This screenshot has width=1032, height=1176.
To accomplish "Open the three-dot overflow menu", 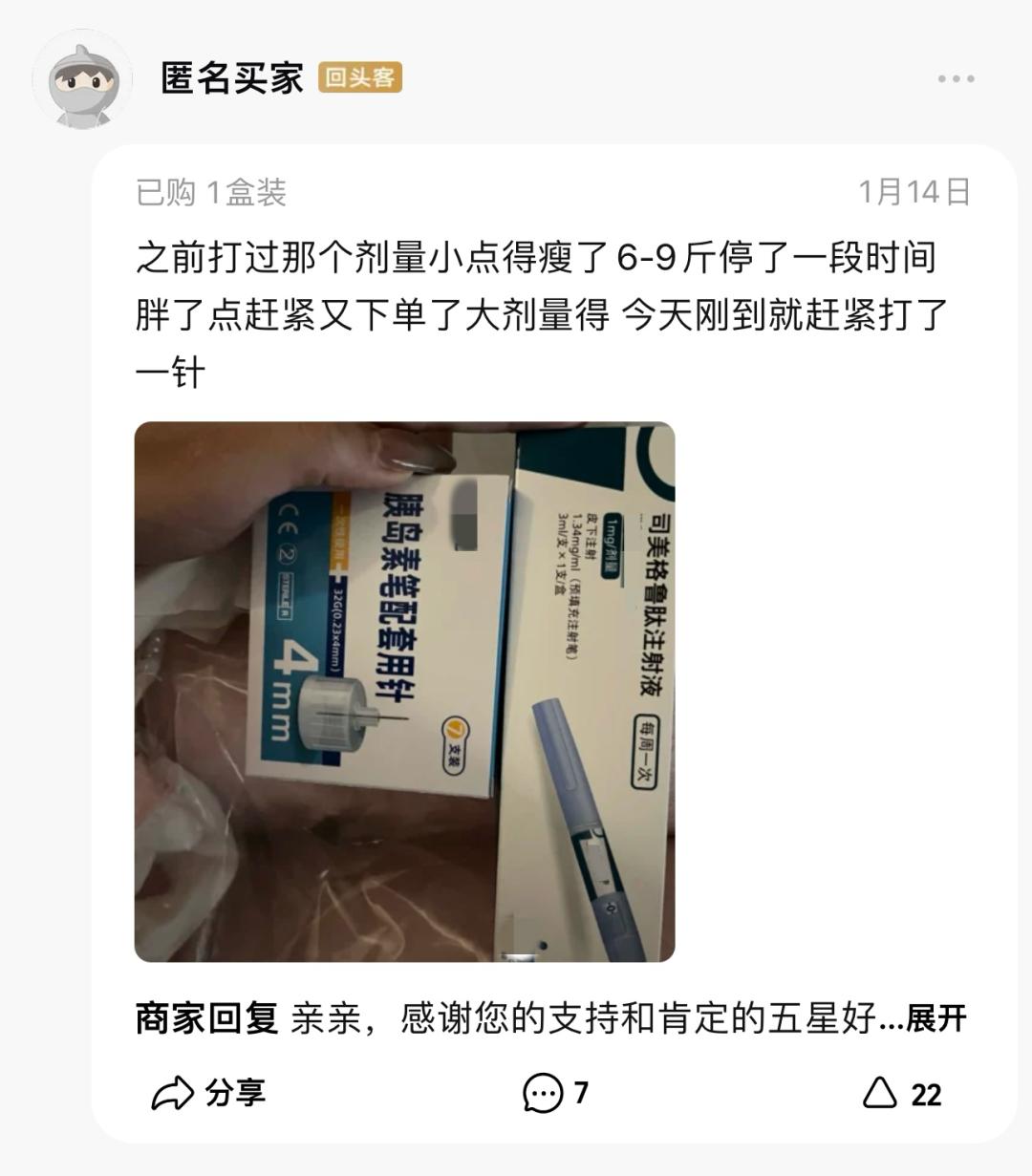I will [955, 79].
